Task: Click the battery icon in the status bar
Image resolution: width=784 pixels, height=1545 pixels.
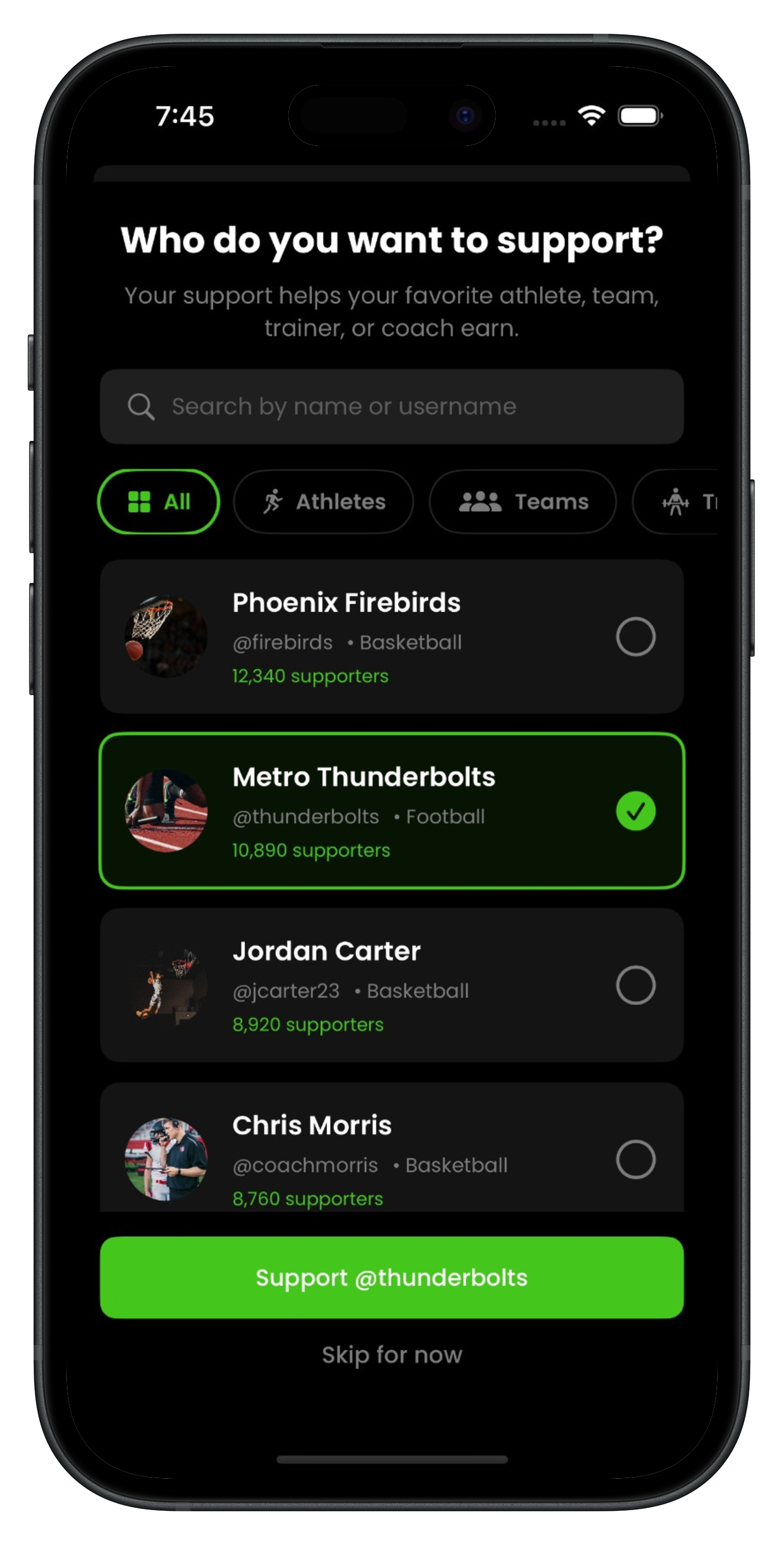Action: tap(640, 117)
